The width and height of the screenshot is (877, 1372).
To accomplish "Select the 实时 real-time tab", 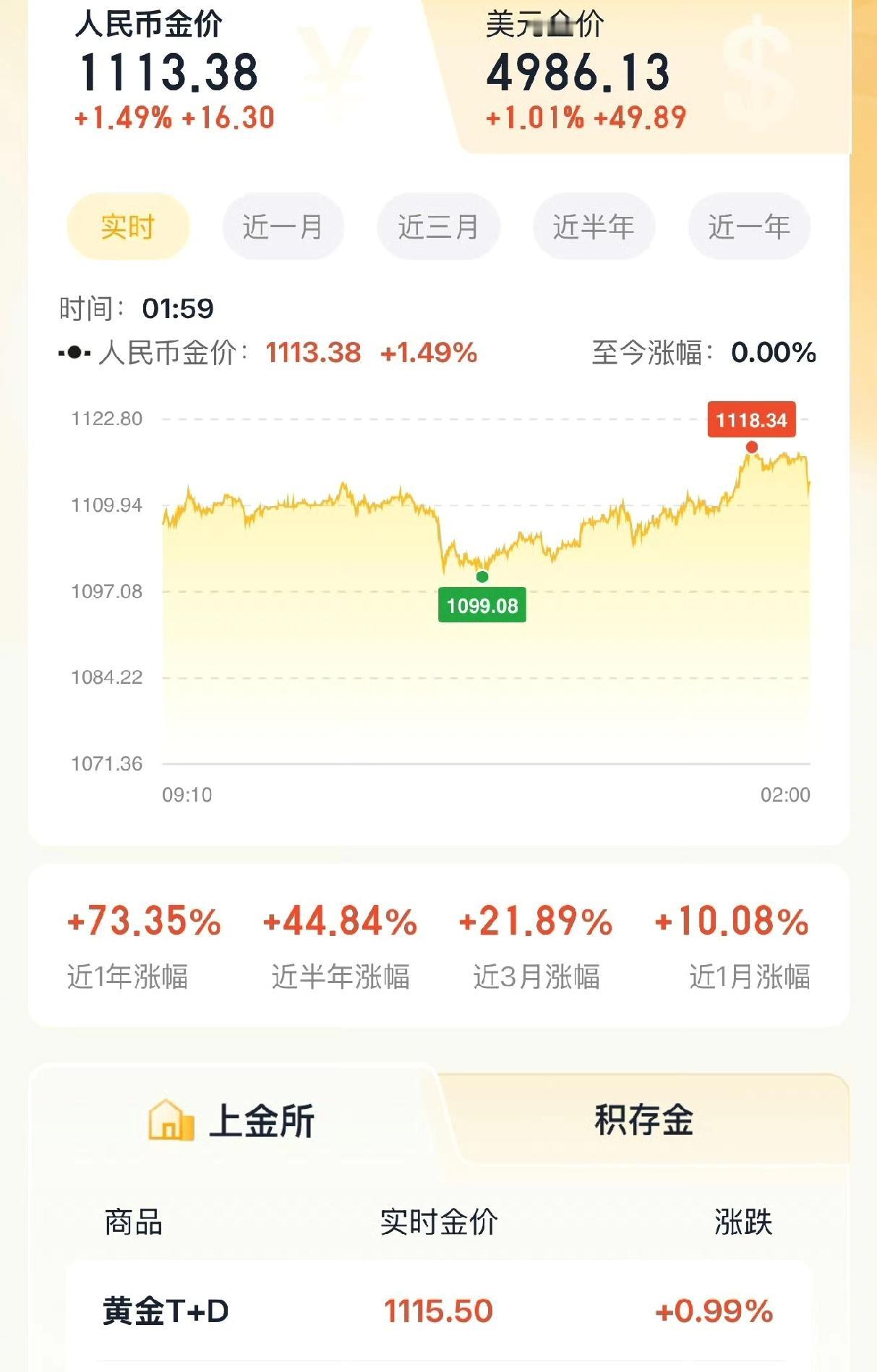I will [127, 226].
